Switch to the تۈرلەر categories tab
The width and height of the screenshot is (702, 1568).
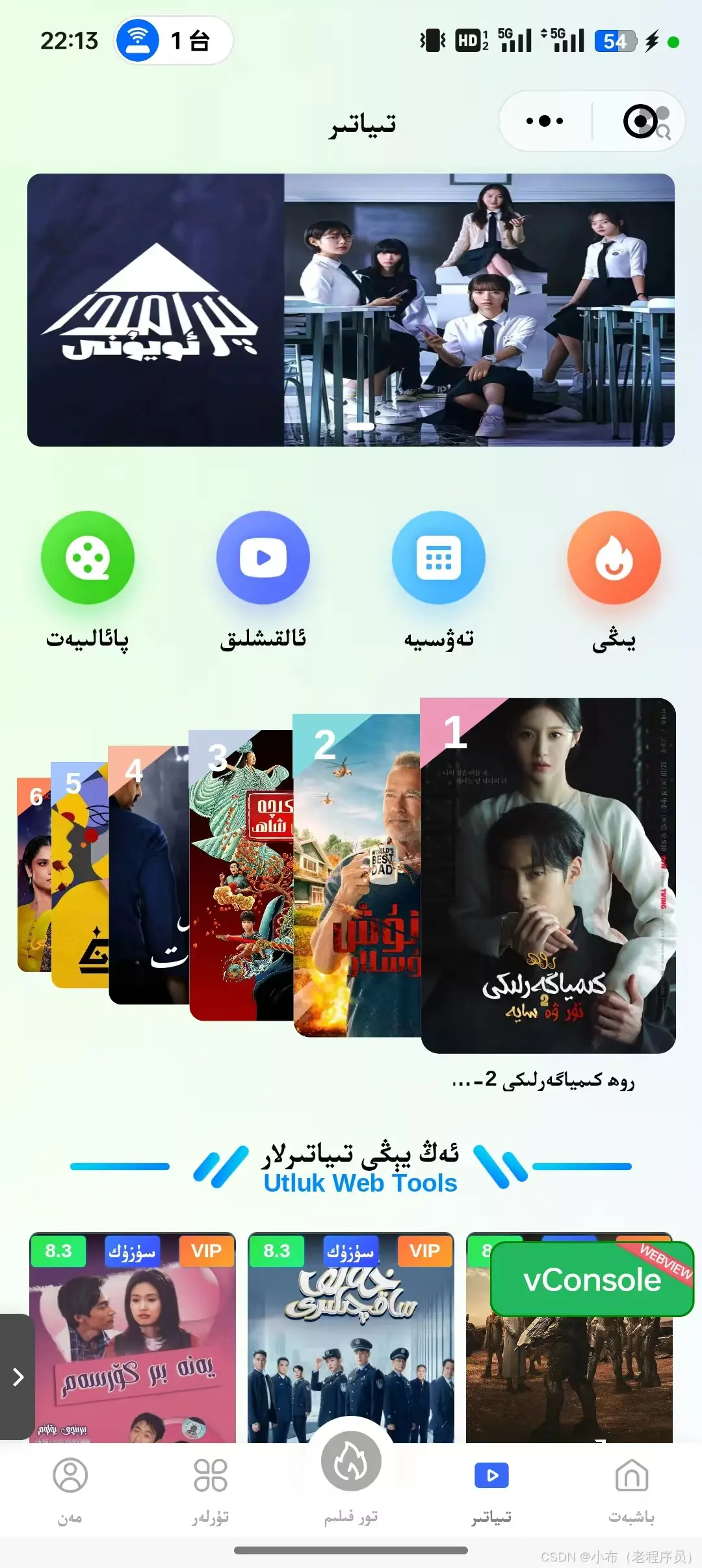click(x=211, y=1489)
